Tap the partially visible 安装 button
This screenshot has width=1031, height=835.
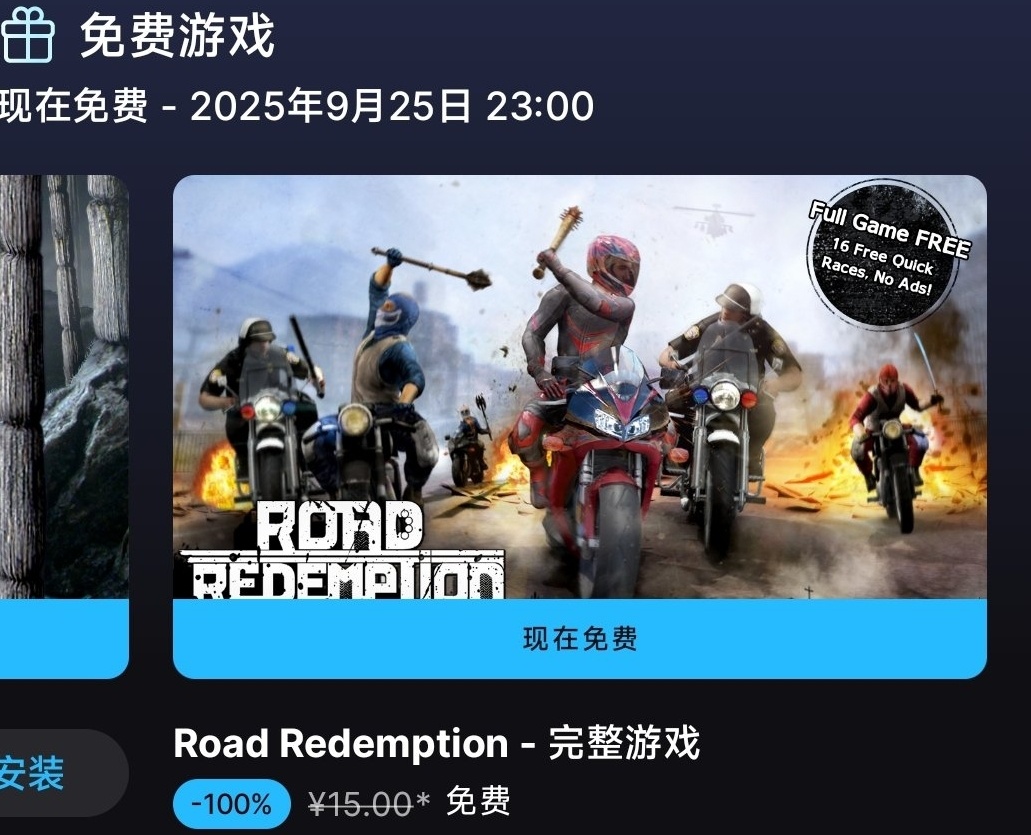pos(50,773)
